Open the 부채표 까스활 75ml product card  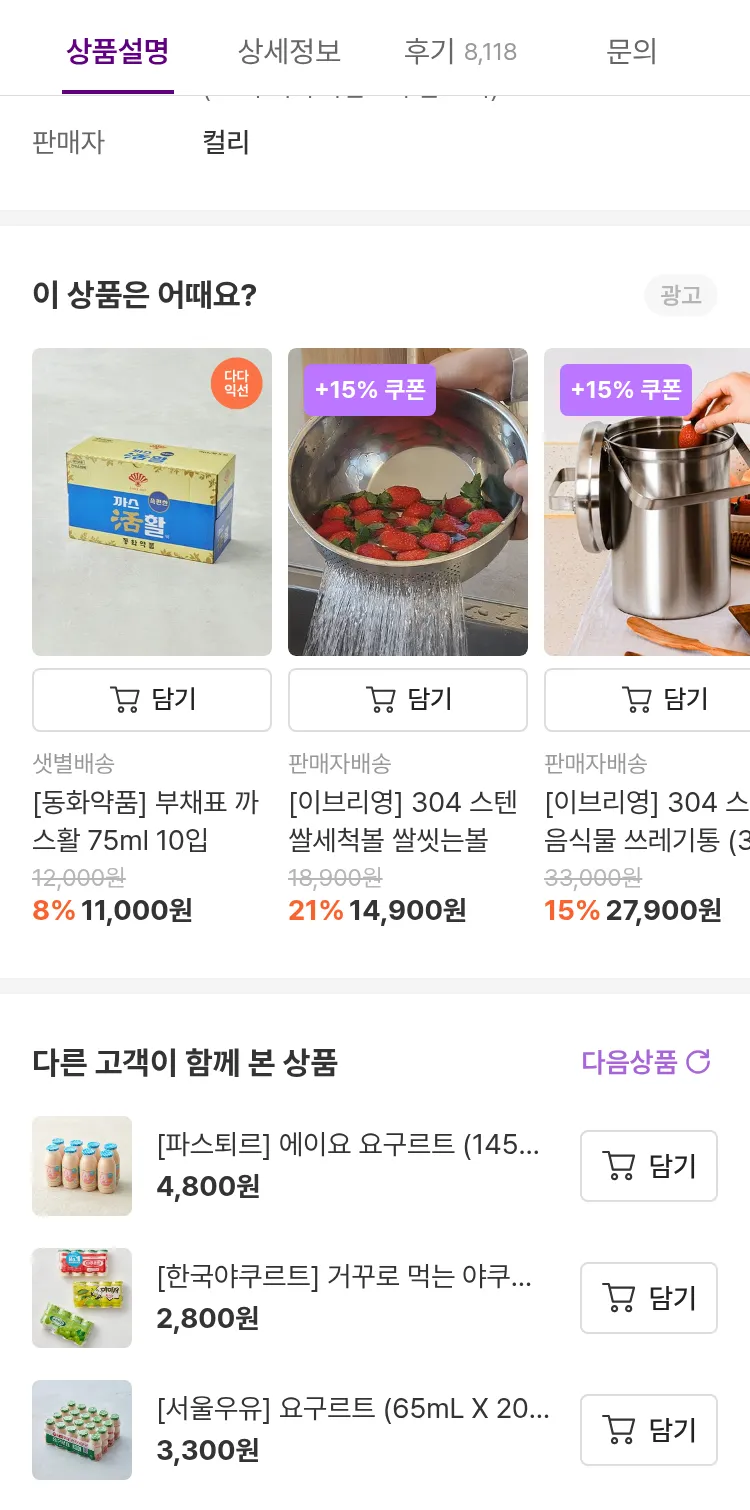point(152,502)
